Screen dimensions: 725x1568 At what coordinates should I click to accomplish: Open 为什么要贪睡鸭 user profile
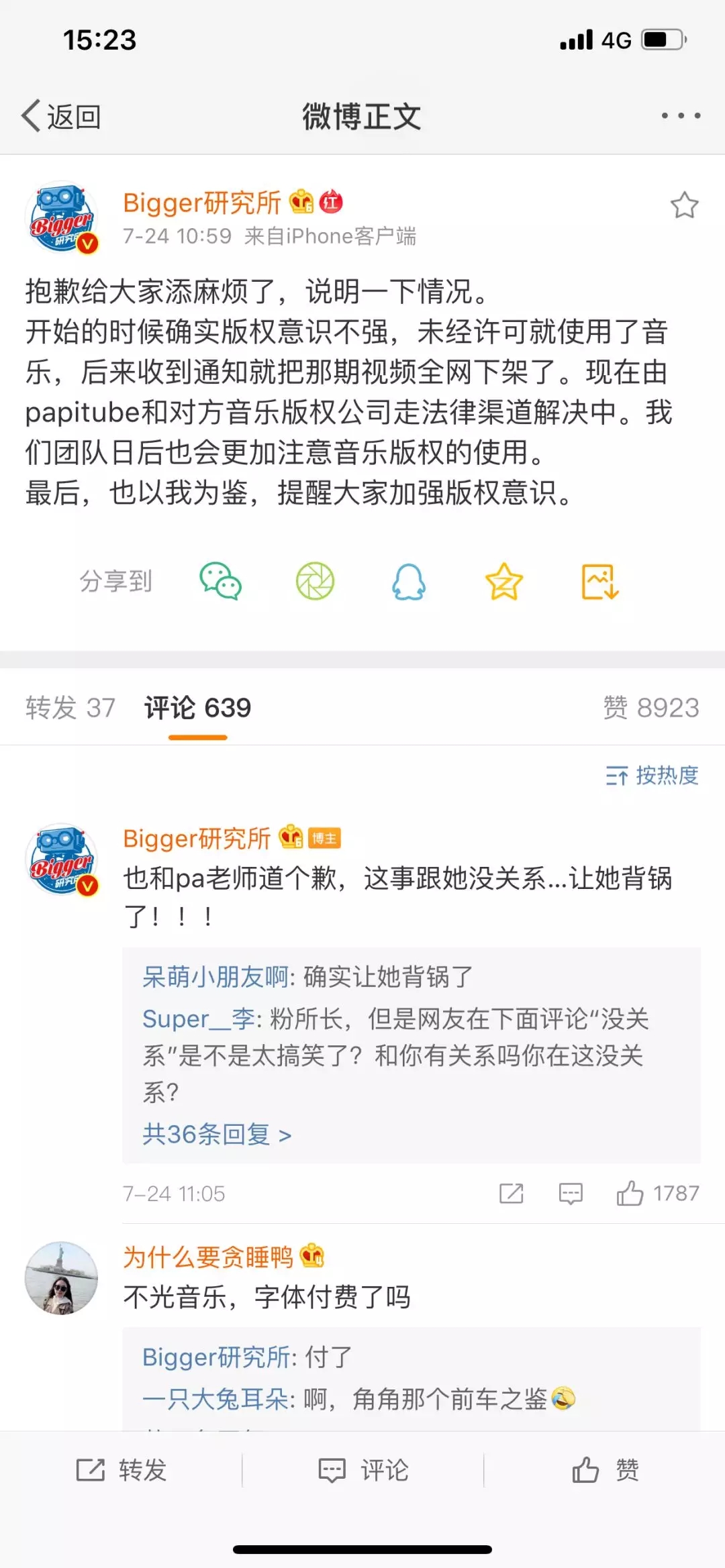click(208, 1257)
